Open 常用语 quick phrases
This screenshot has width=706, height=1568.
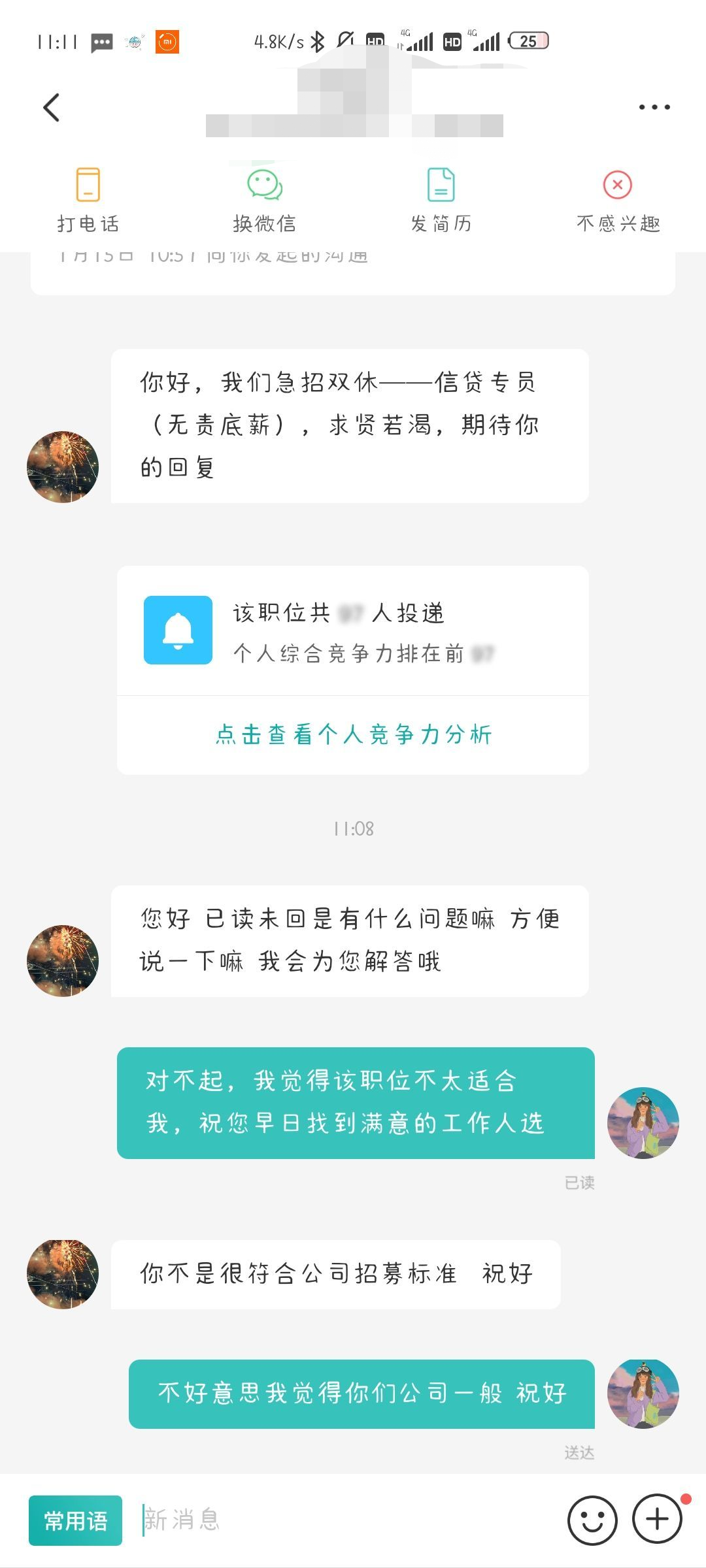(x=75, y=1520)
